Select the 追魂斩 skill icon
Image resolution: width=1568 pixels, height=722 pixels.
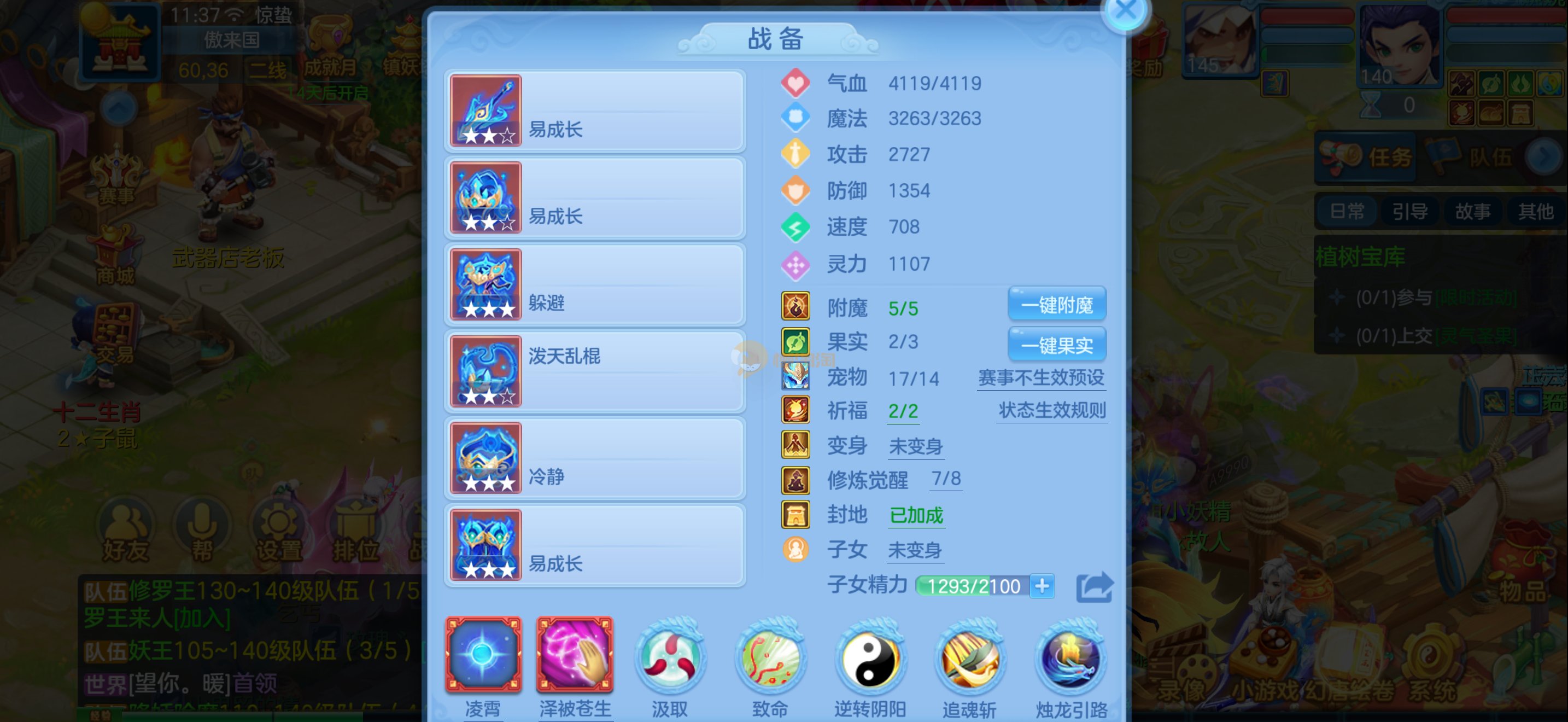point(970,659)
